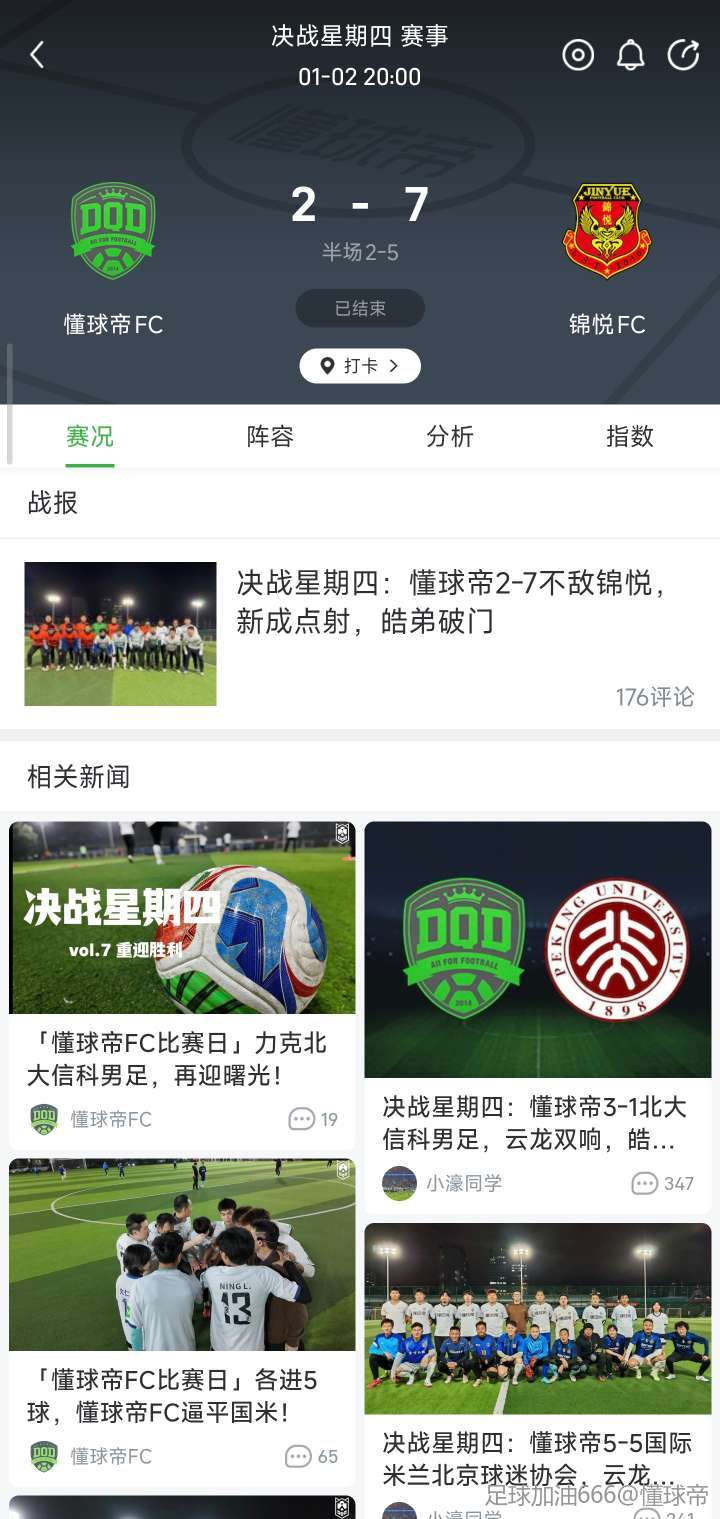Open 懂球帝FC team page from its badge
The image size is (720, 1519).
click(x=113, y=231)
